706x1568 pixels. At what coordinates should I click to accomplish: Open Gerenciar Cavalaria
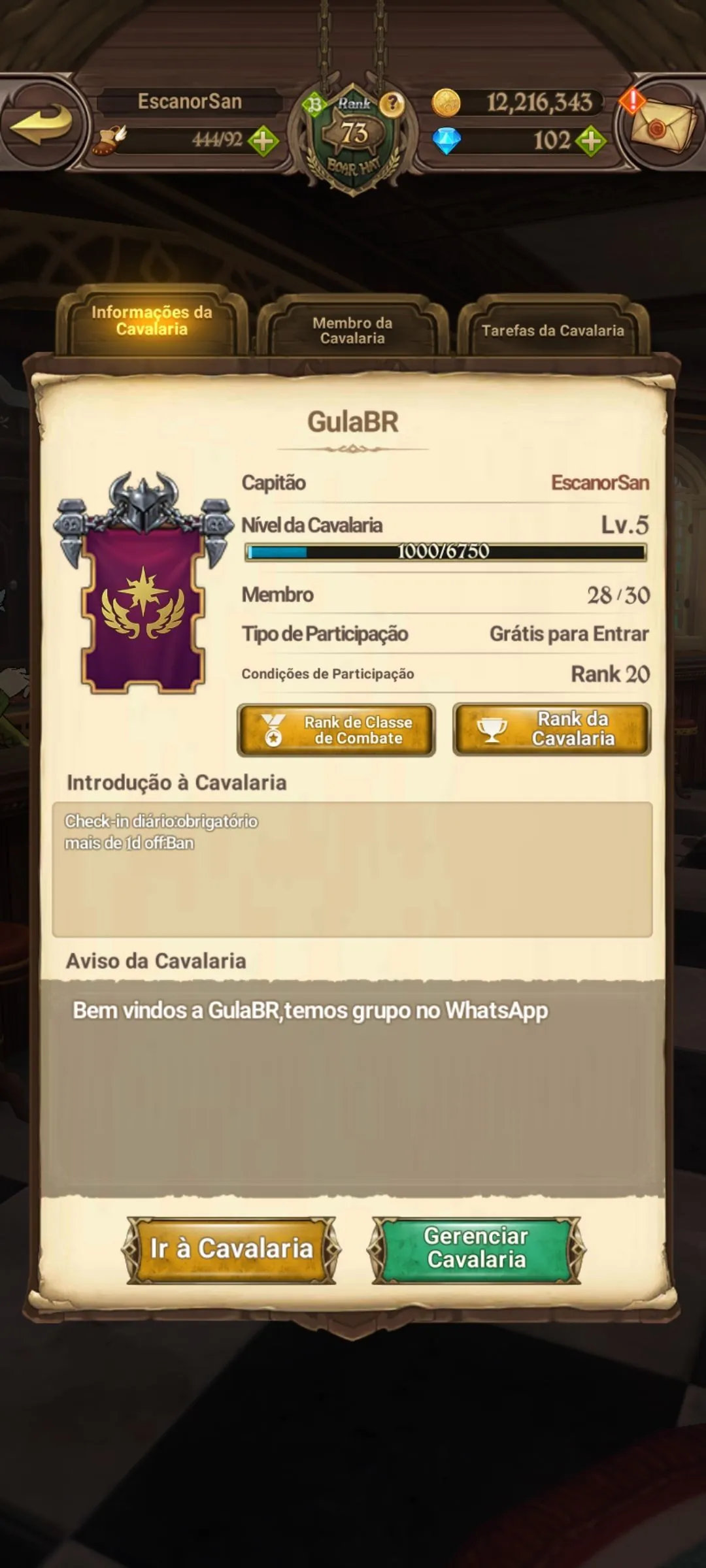pos(476,1249)
